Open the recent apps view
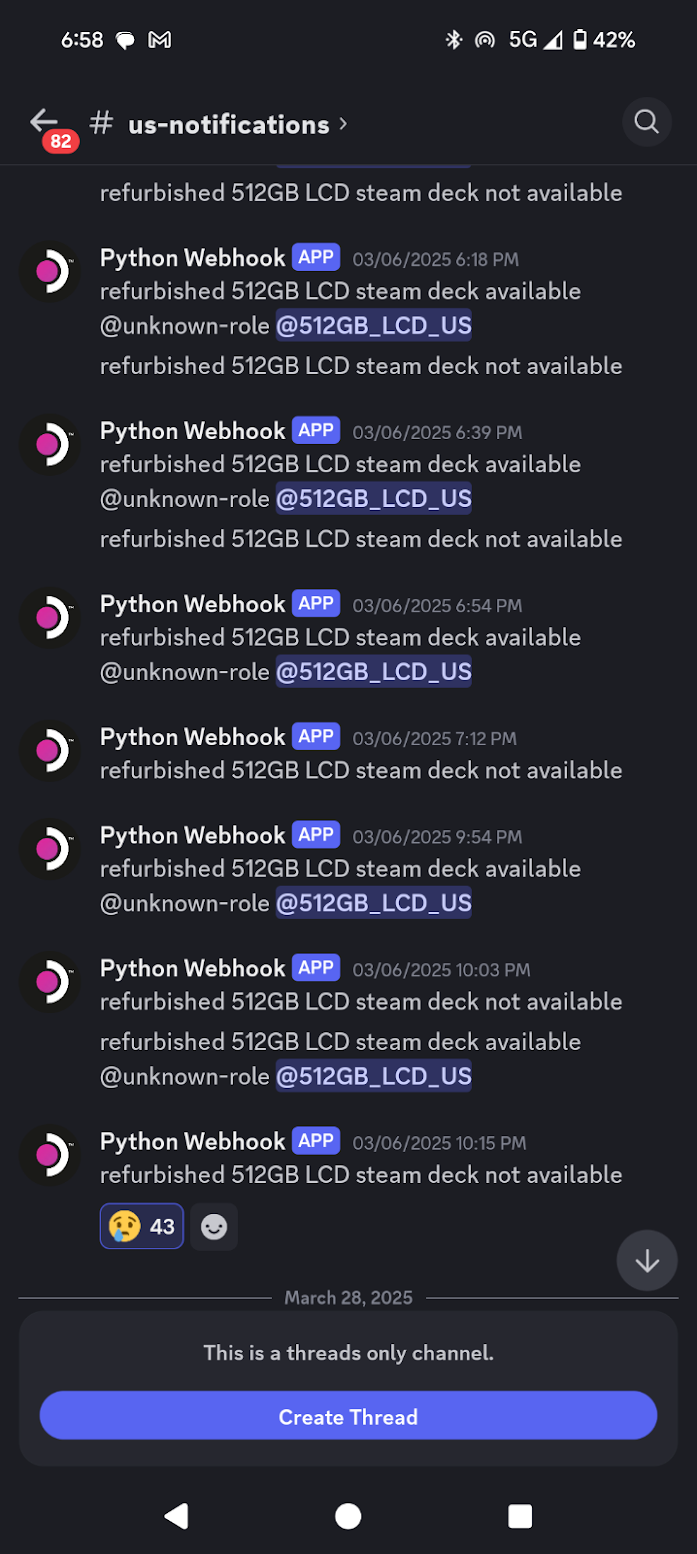 click(520, 1516)
